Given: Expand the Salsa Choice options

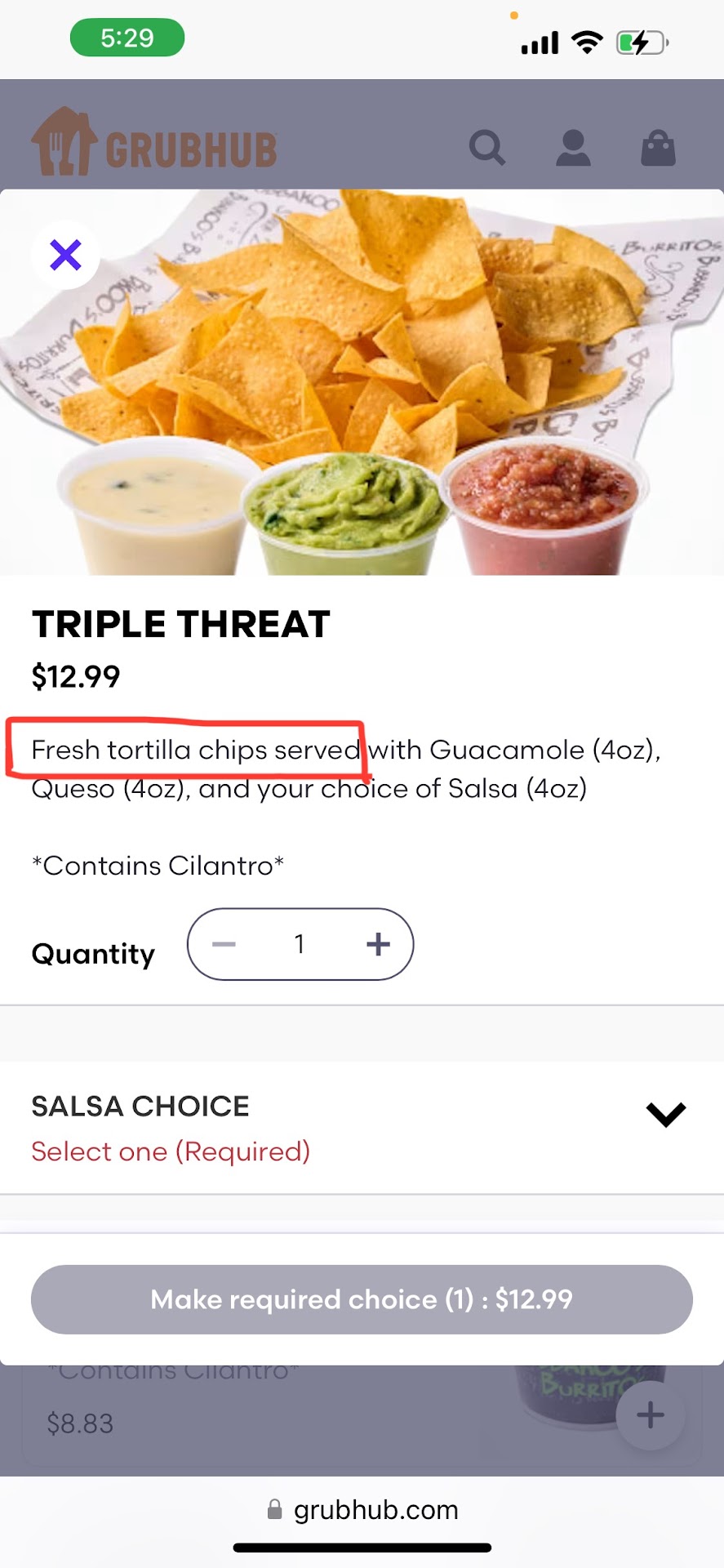Looking at the screenshot, I should pos(665,1114).
